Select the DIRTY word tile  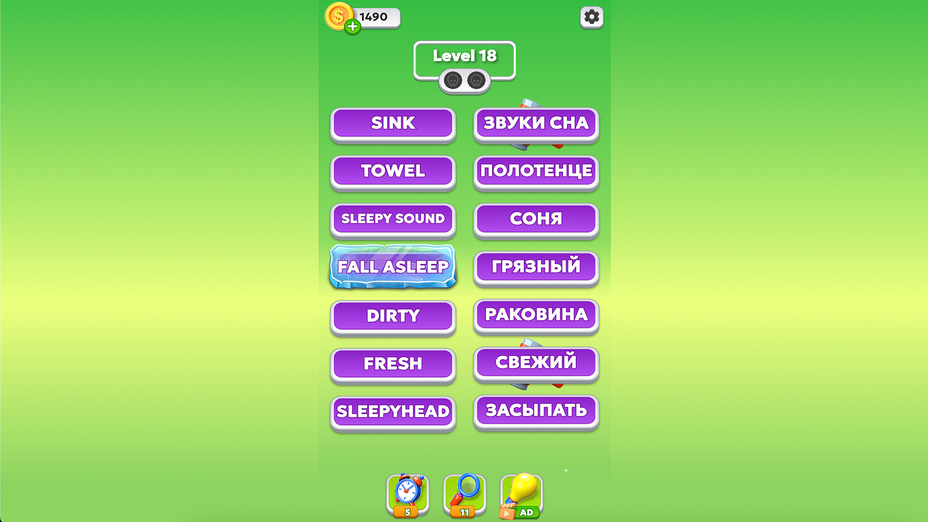click(393, 316)
